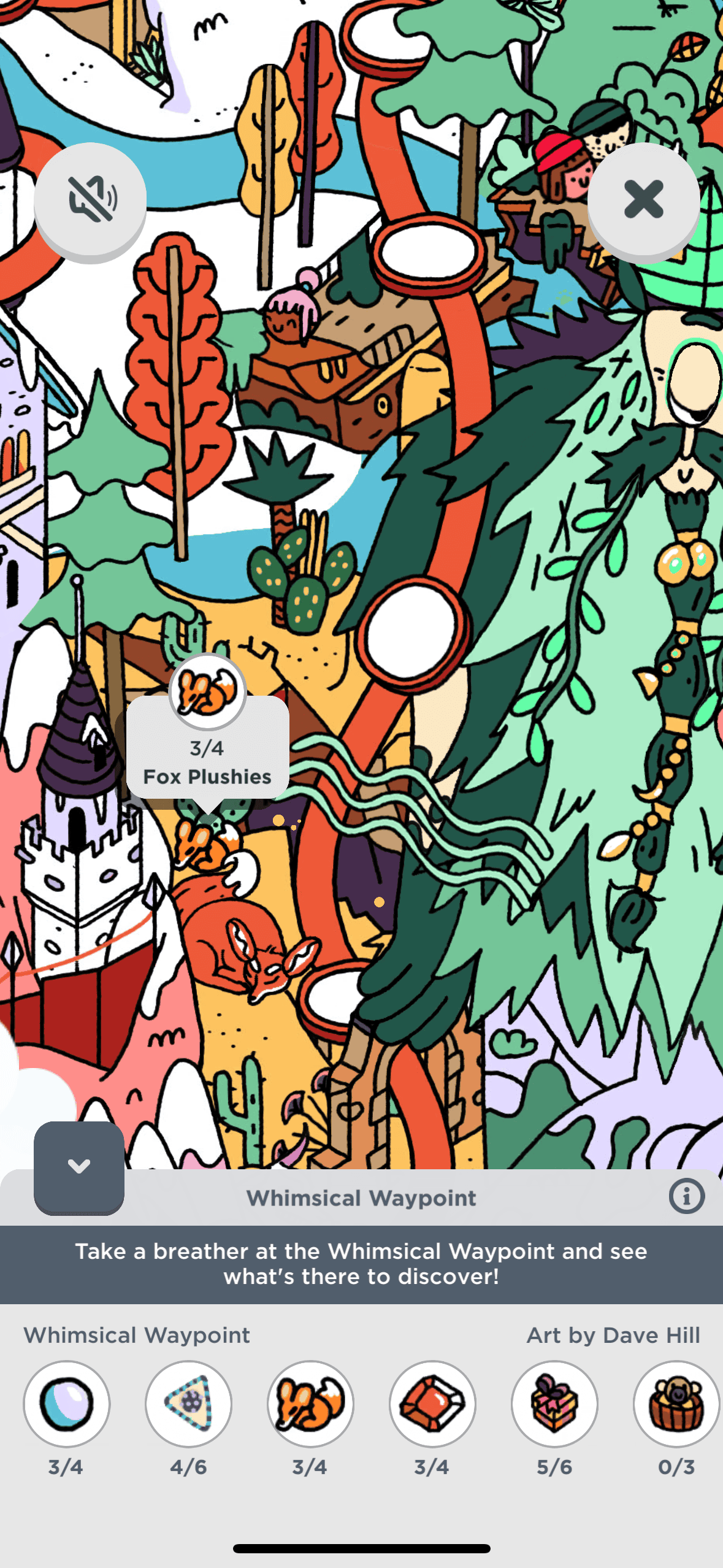Select the monkey basket item, 0/3 found
The width and height of the screenshot is (723, 1568).
(x=676, y=1404)
